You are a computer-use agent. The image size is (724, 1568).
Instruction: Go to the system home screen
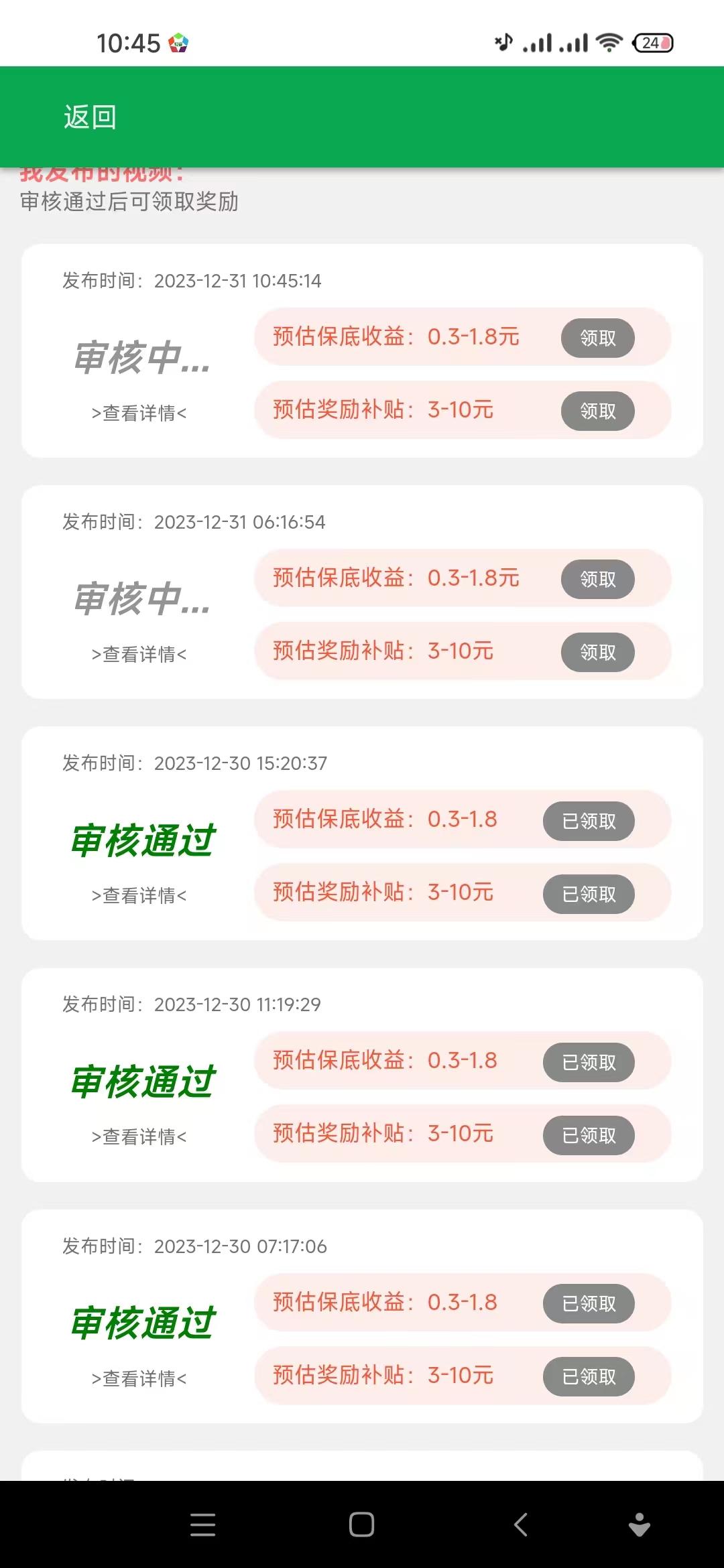tap(361, 1524)
